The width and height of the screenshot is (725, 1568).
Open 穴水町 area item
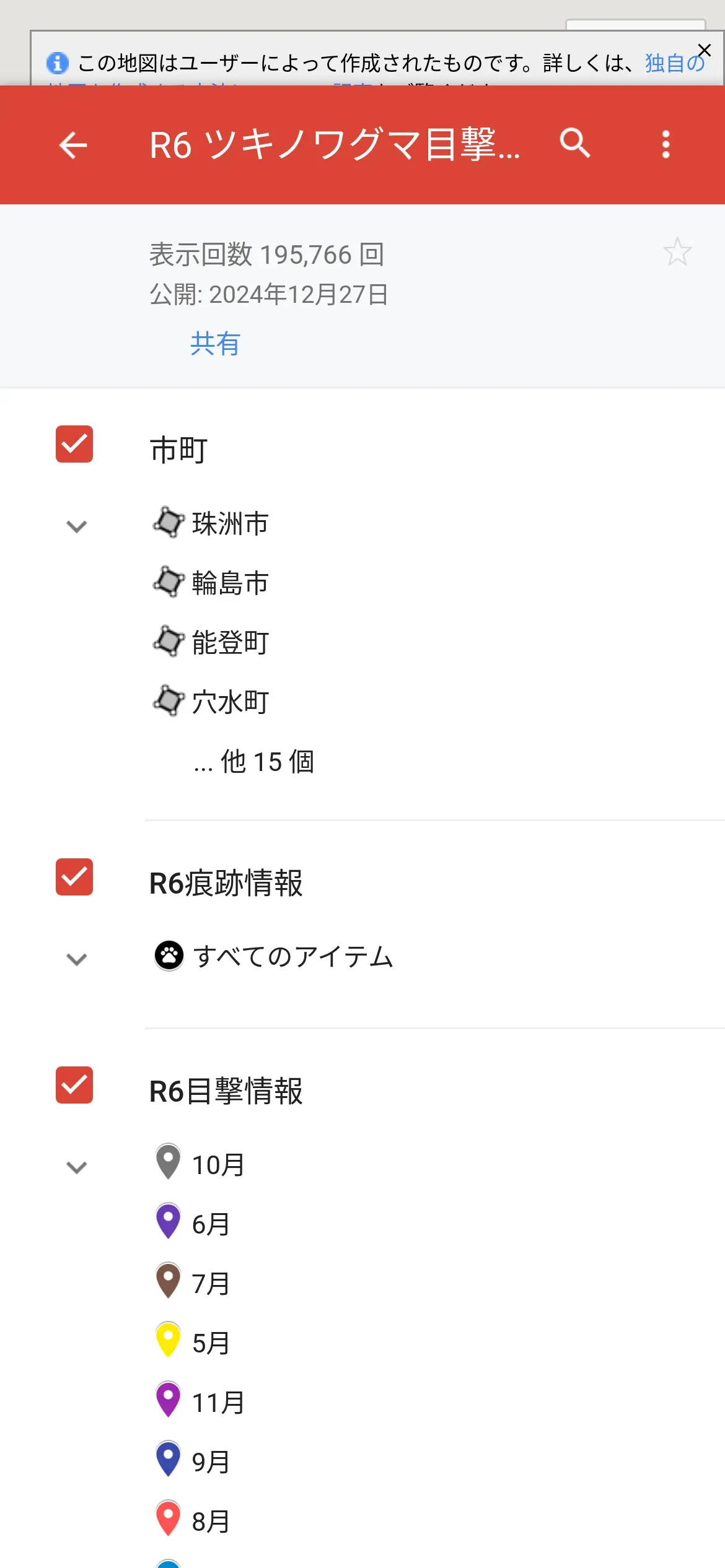(211, 702)
